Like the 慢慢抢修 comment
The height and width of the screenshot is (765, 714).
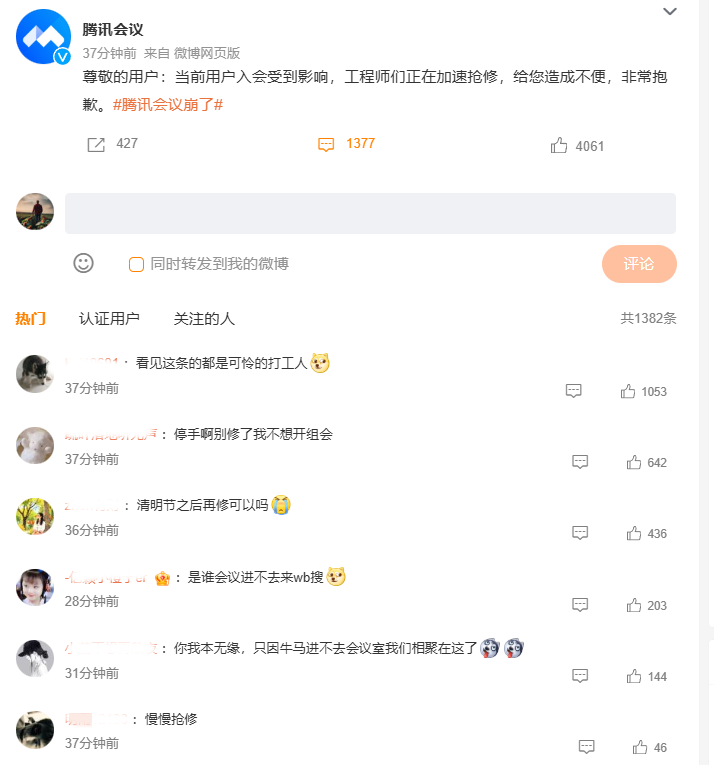[640, 747]
